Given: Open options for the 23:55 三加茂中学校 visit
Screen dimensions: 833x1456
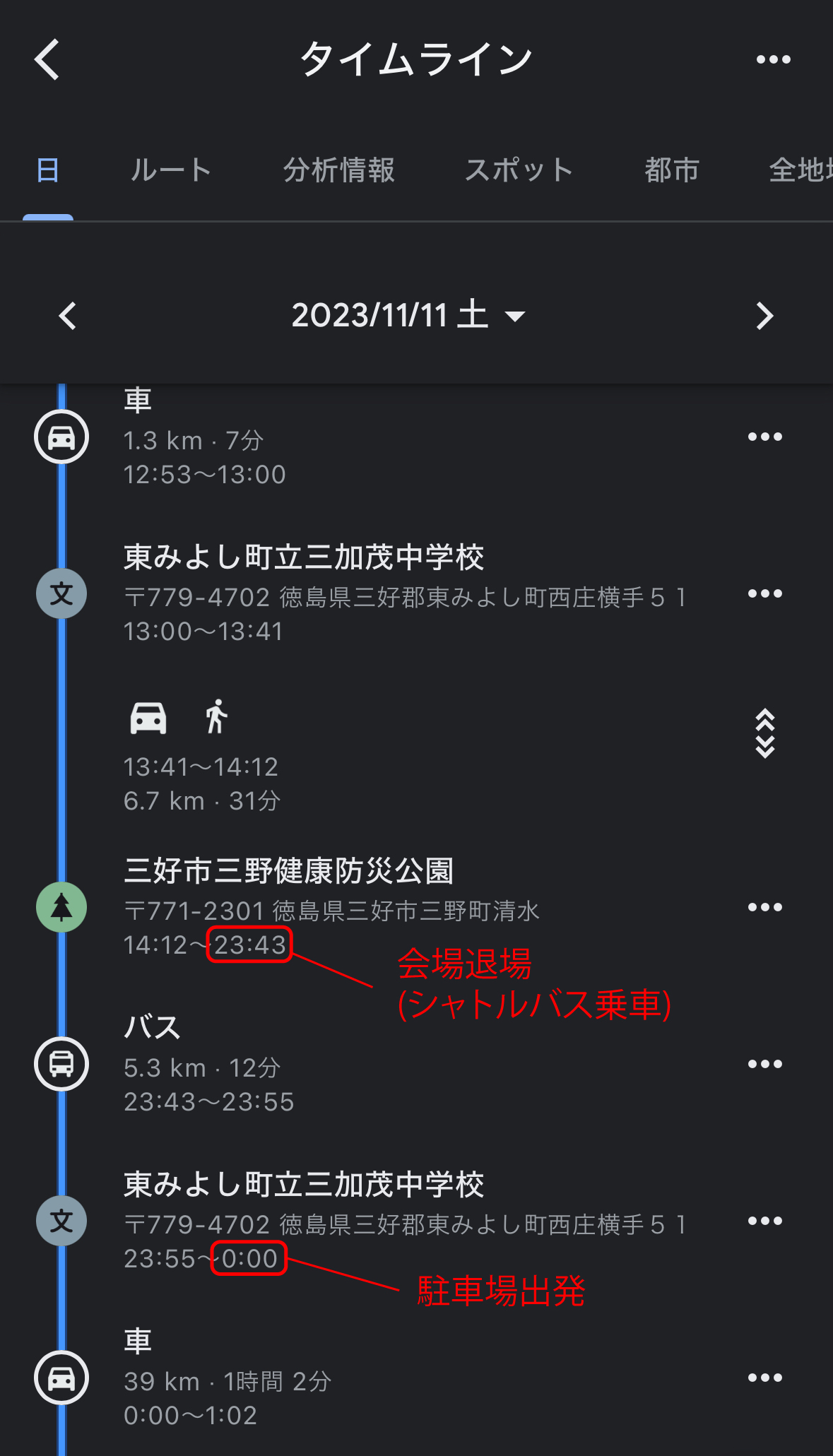Looking at the screenshot, I should click(765, 1221).
